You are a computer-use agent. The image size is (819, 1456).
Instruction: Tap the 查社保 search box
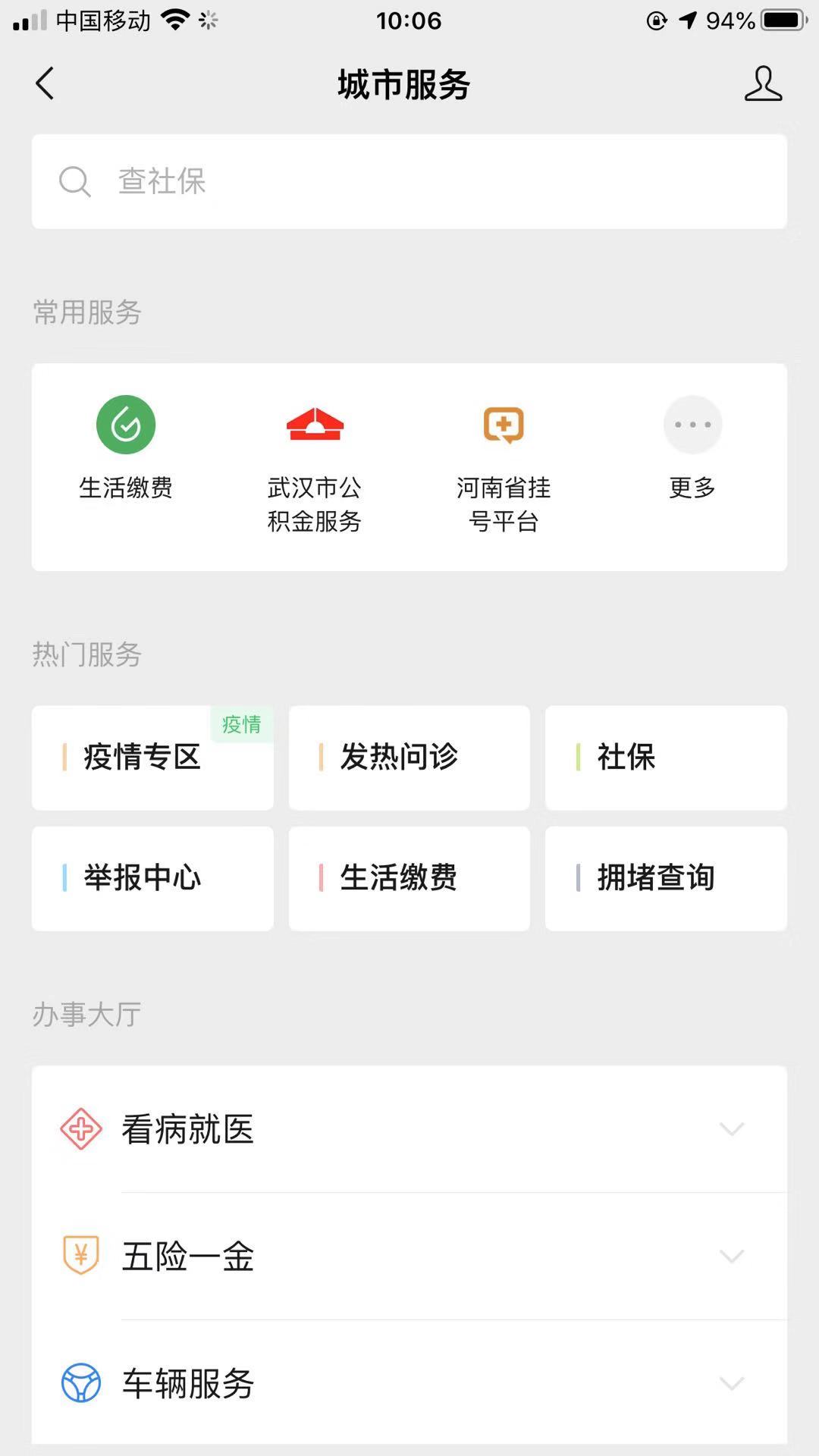pyautogui.click(x=409, y=182)
